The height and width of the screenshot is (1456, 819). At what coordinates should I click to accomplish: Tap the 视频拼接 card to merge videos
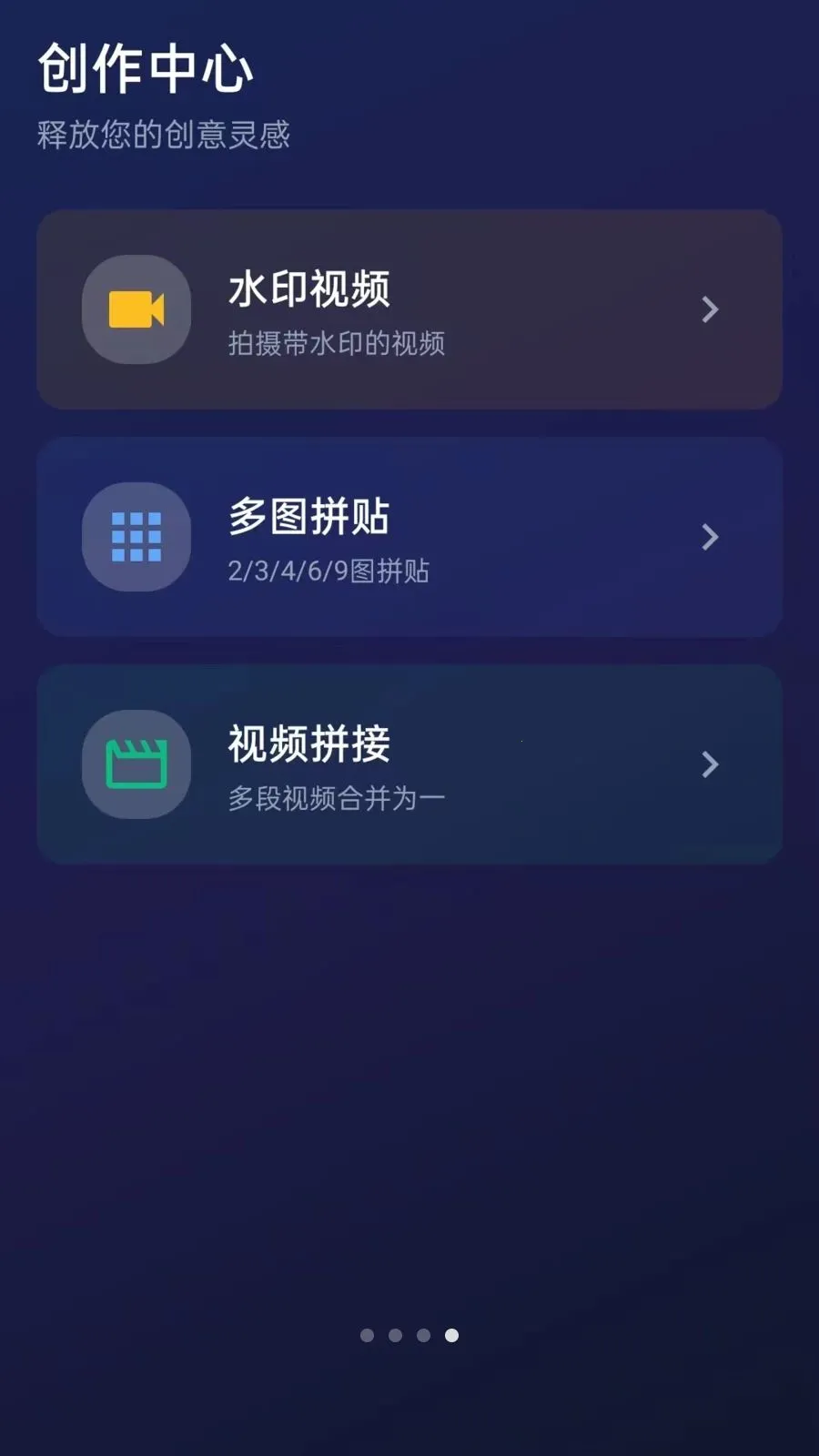408,765
